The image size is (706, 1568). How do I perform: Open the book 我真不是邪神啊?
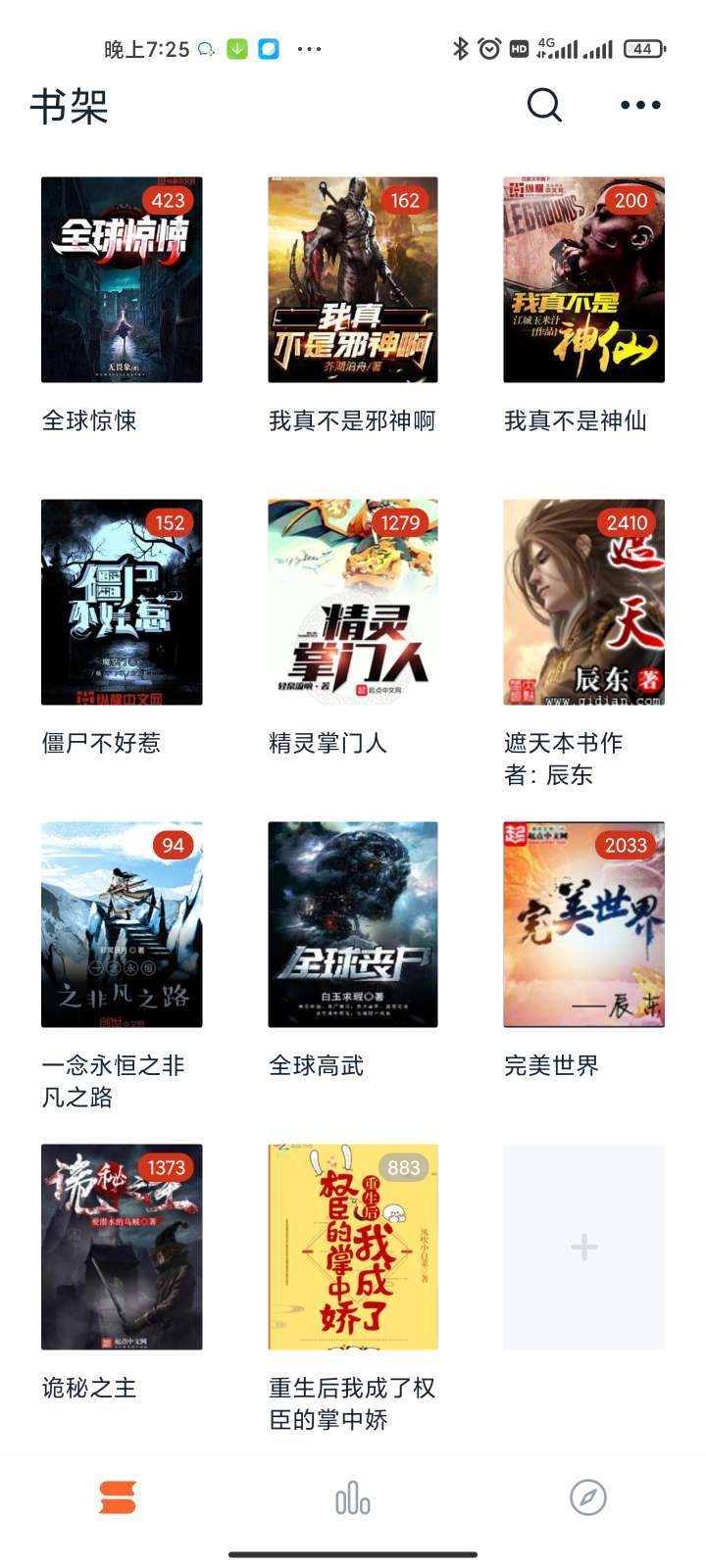coord(353,279)
